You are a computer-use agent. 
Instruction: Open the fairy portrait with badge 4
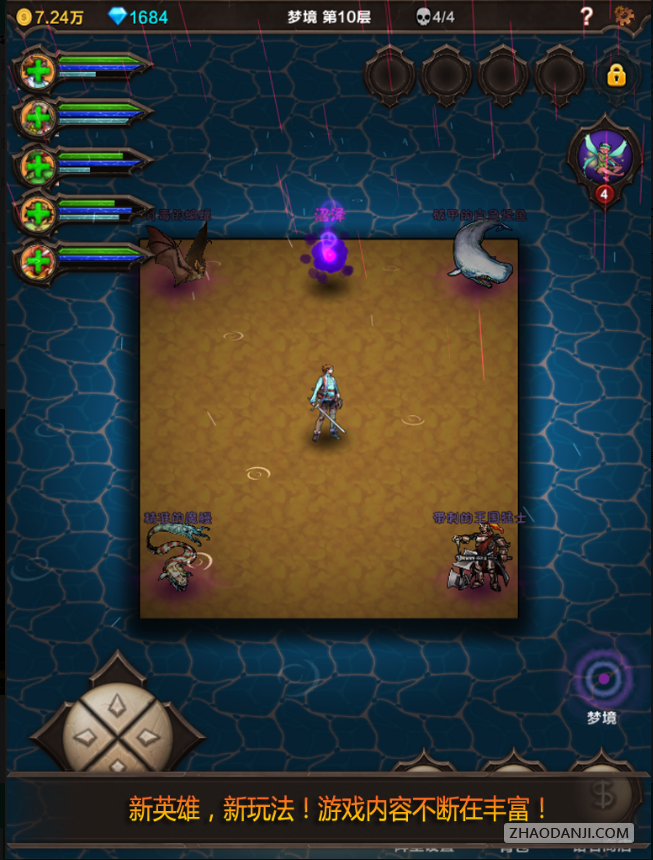(605, 159)
